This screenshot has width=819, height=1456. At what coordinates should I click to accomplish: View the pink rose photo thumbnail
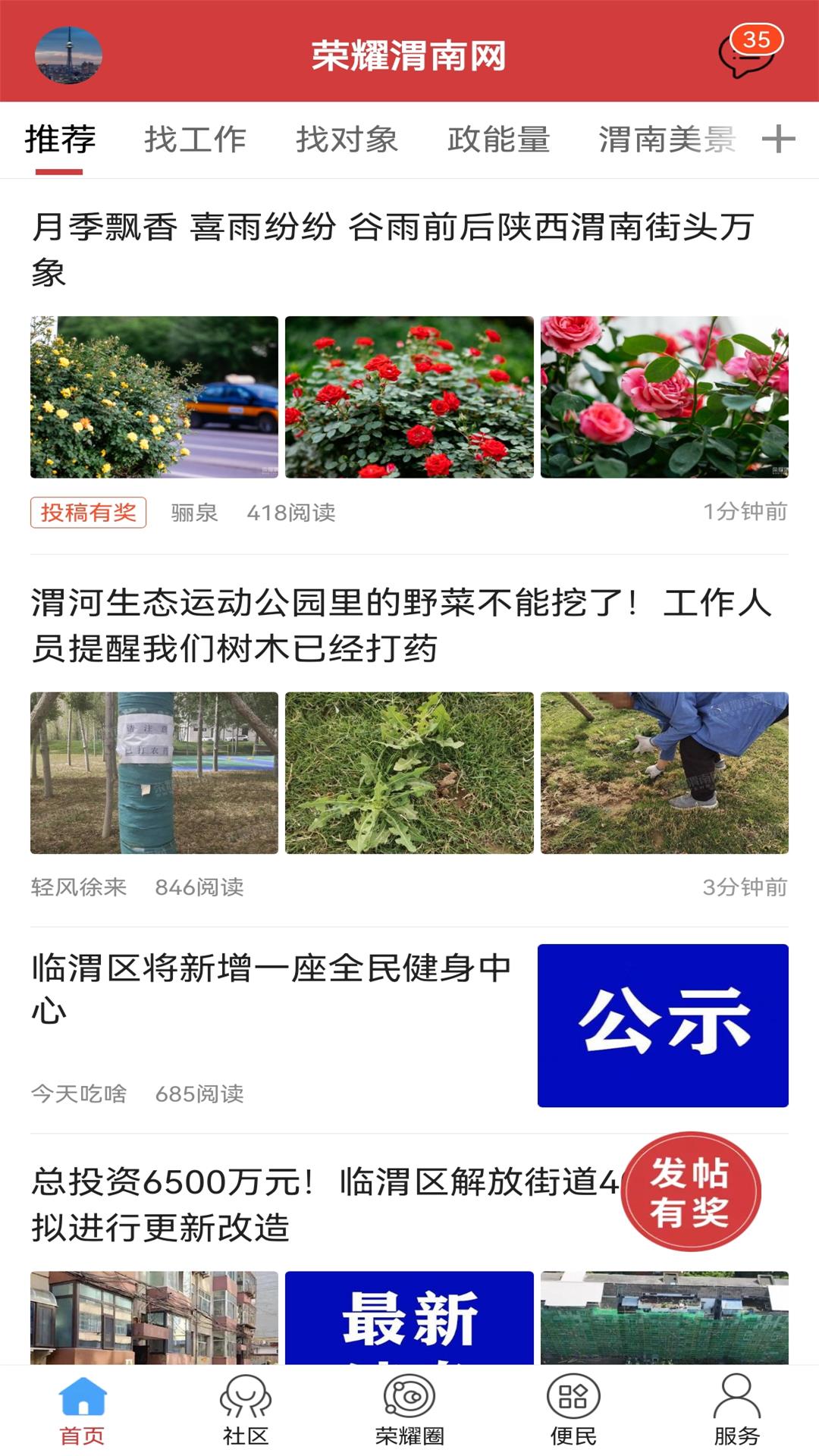click(x=664, y=397)
